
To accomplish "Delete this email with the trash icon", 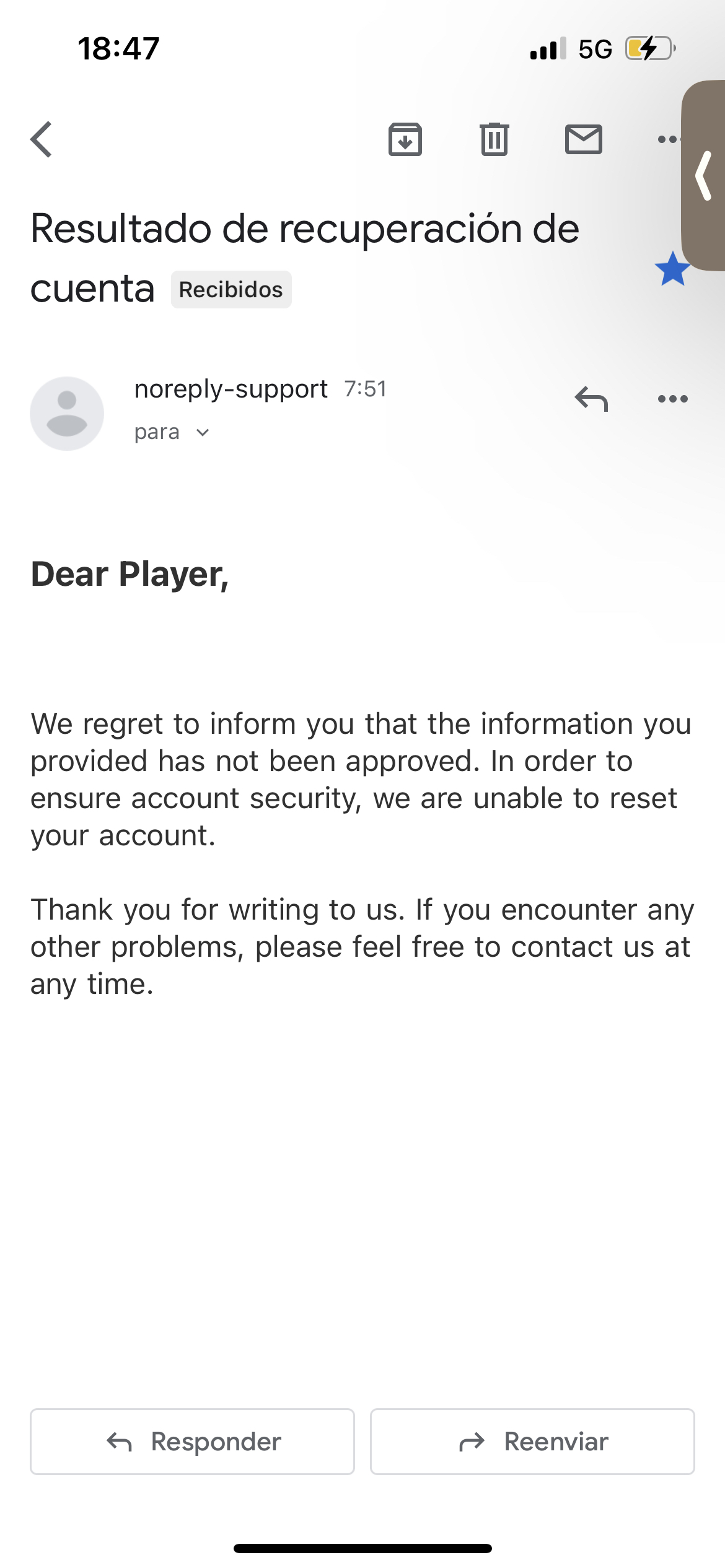I will click(x=494, y=139).
